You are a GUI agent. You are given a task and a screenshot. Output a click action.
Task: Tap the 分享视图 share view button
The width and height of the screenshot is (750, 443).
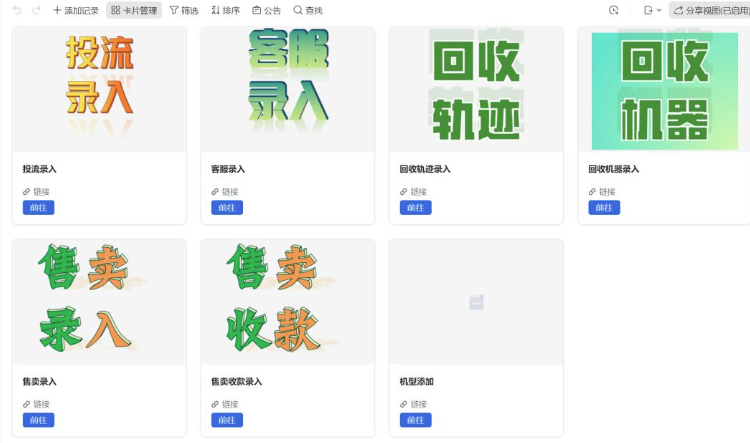pyautogui.click(x=710, y=10)
